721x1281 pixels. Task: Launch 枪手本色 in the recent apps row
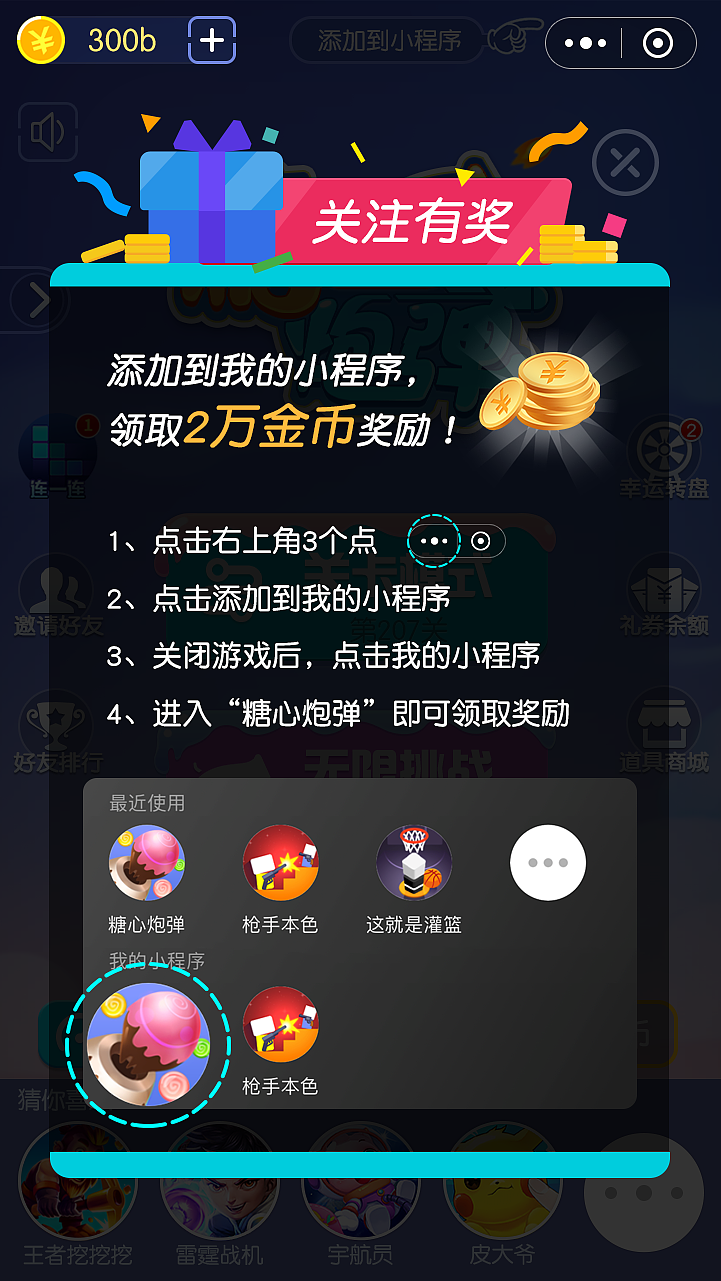pyautogui.click(x=280, y=862)
